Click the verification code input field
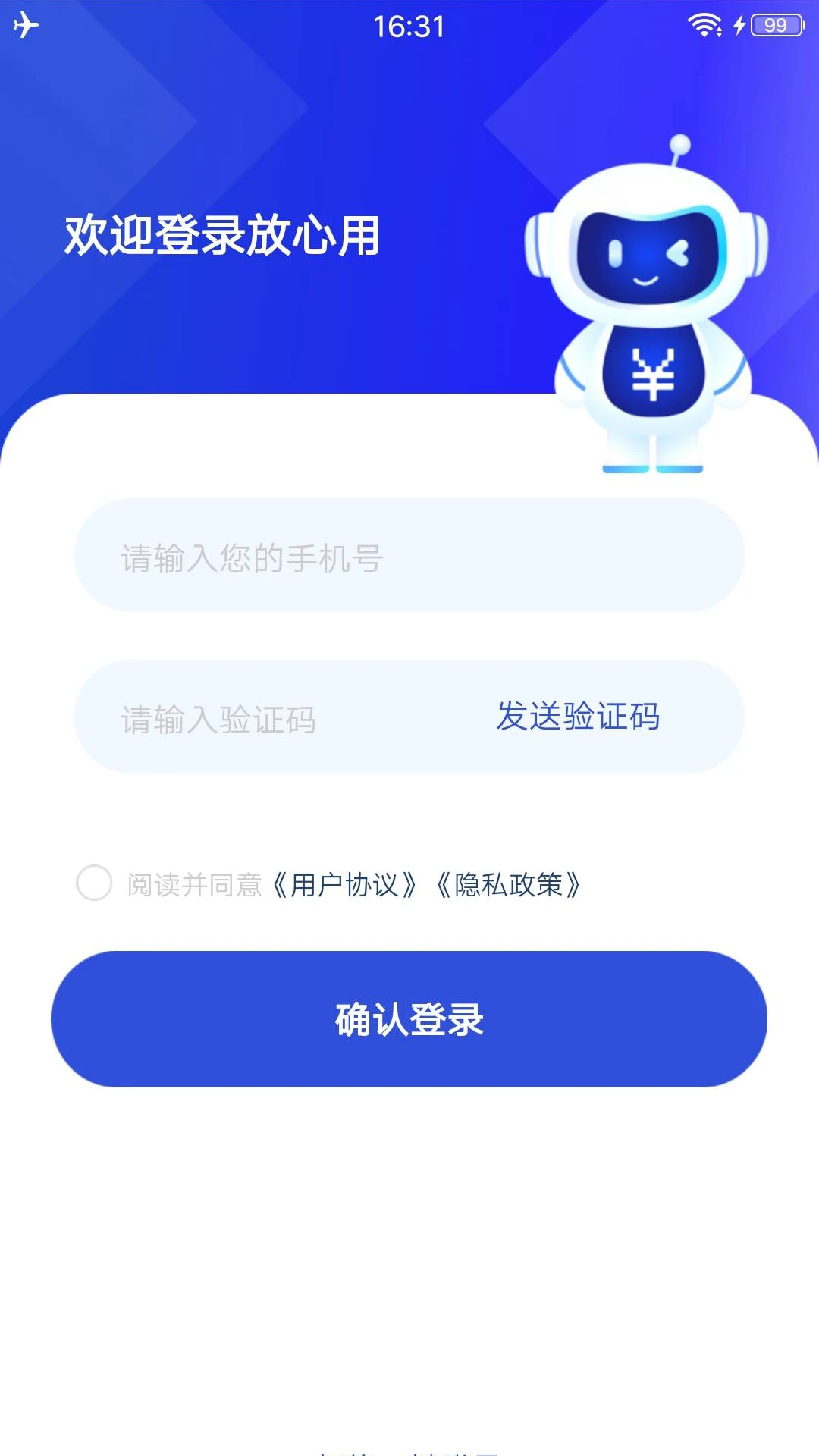The height and width of the screenshot is (1456, 819). (x=227, y=717)
